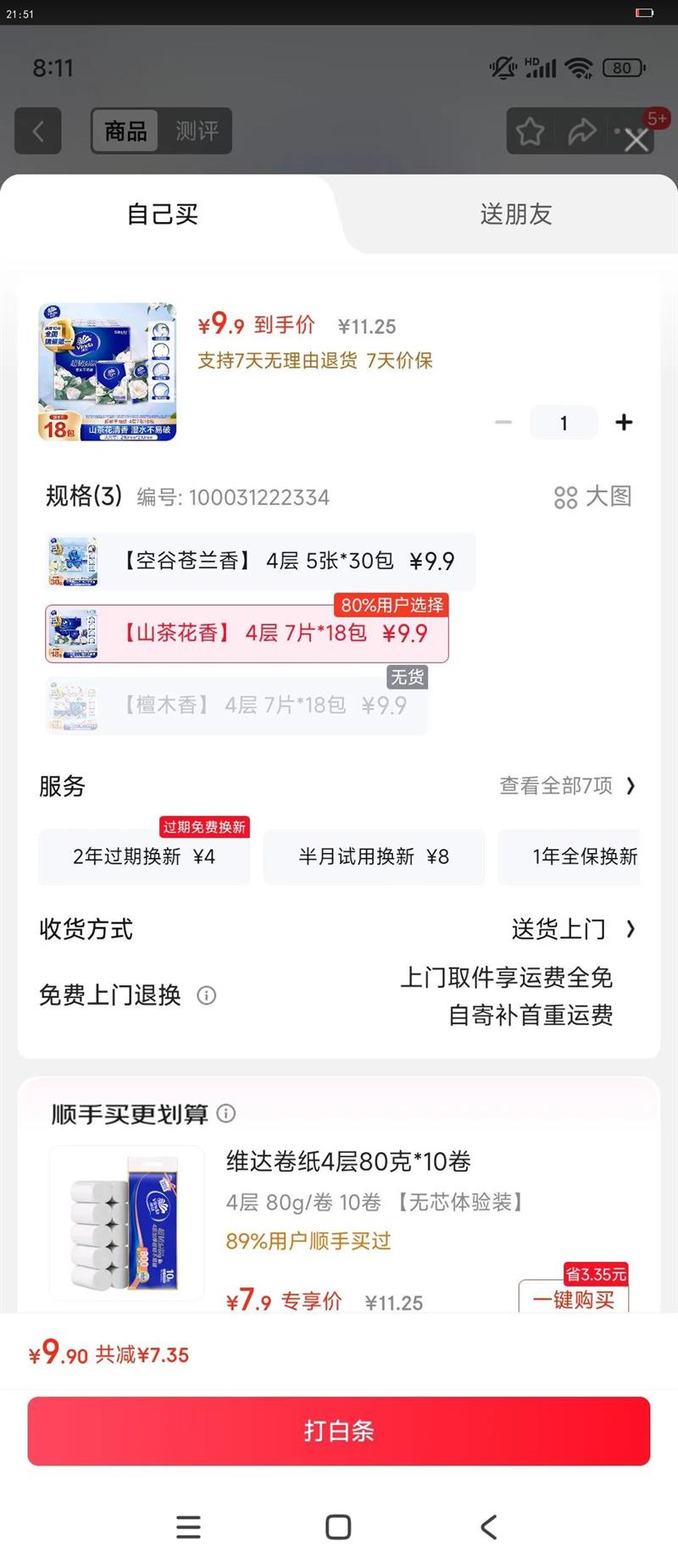
Task: Open the hamburger menu in the bottom navigation bar
Action: [x=188, y=1527]
